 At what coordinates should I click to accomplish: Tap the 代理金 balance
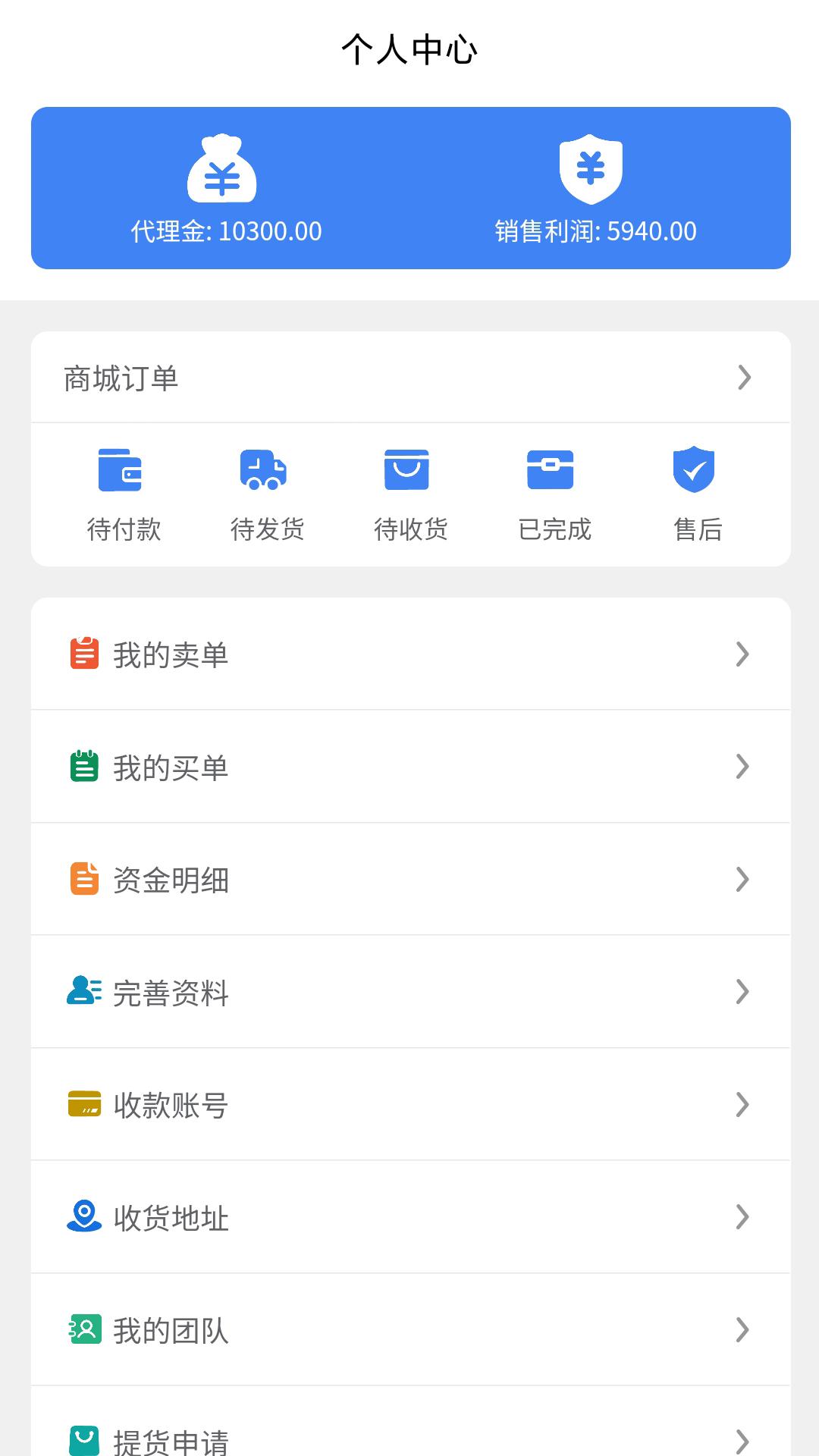[x=226, y=231]
